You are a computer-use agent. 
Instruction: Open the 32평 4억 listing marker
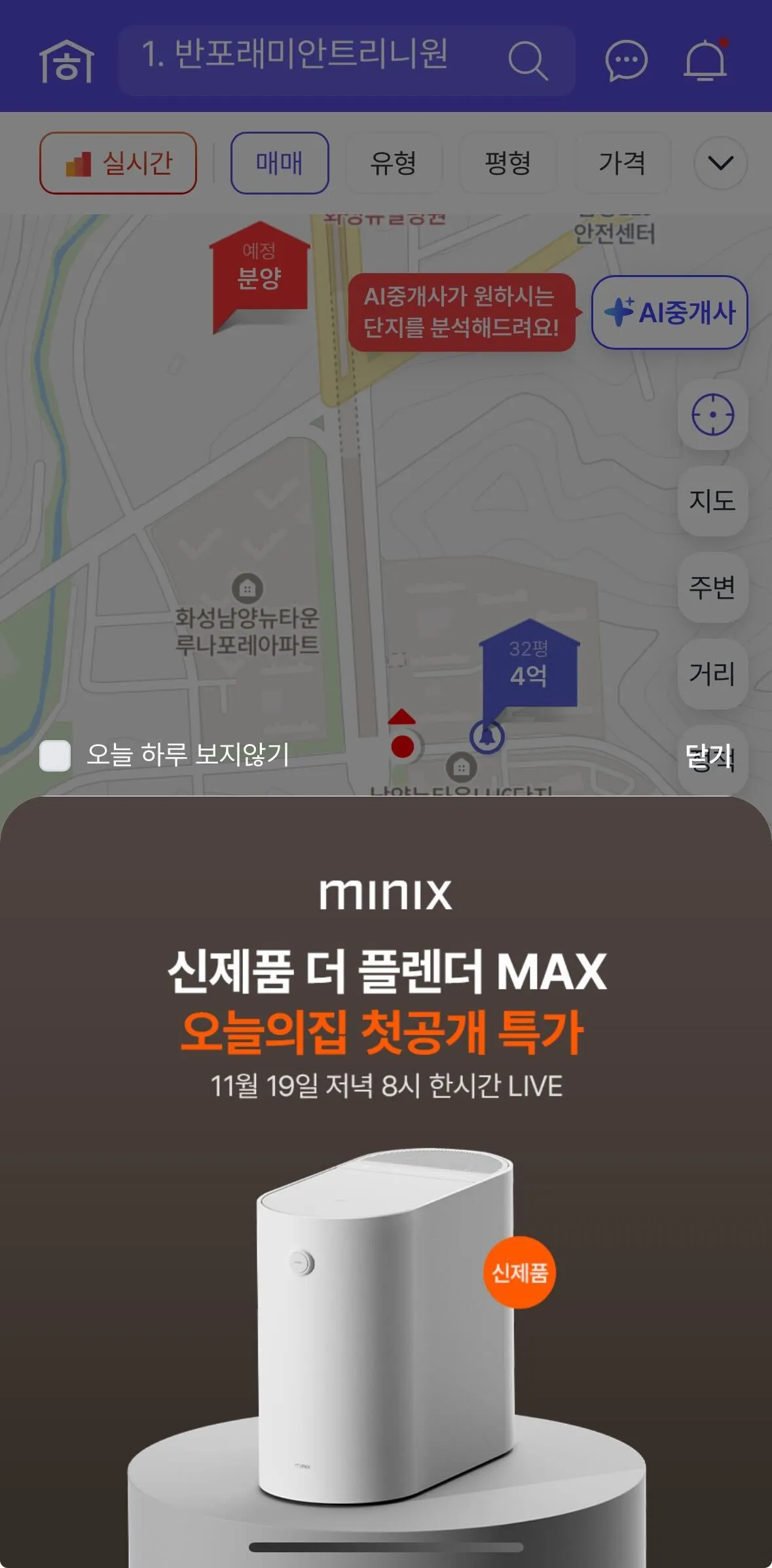tap(529, 665)
